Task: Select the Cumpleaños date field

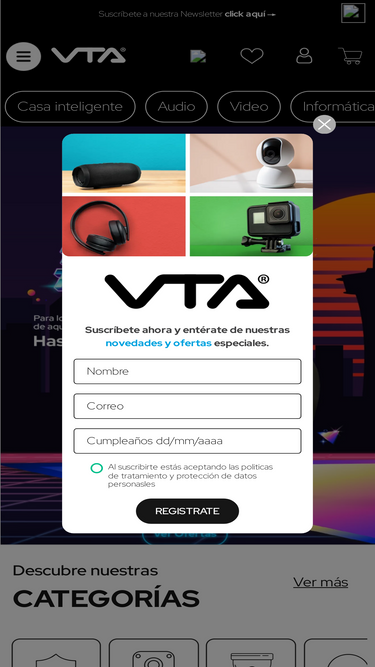Action: tap(188, 441)
